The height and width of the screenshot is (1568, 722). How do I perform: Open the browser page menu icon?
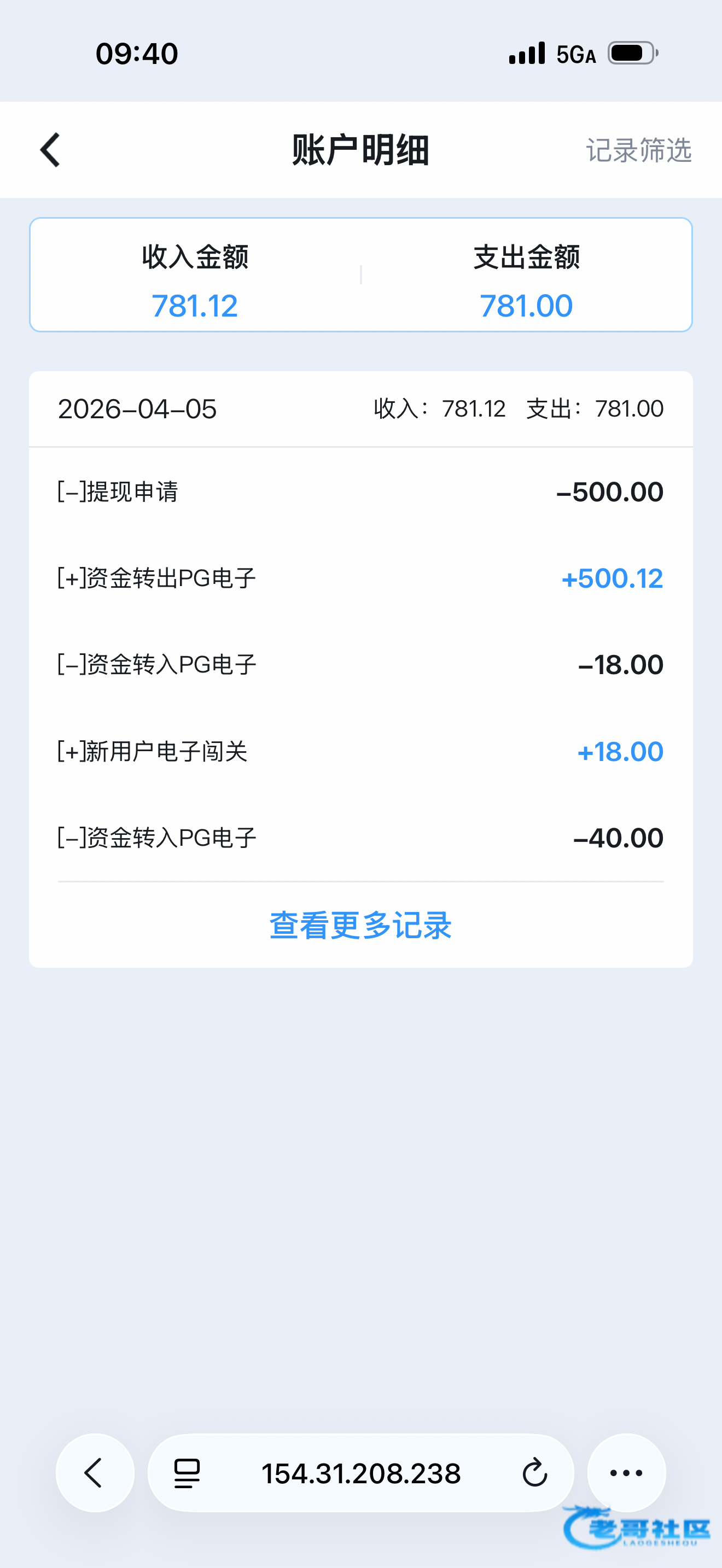point(187,1473)
